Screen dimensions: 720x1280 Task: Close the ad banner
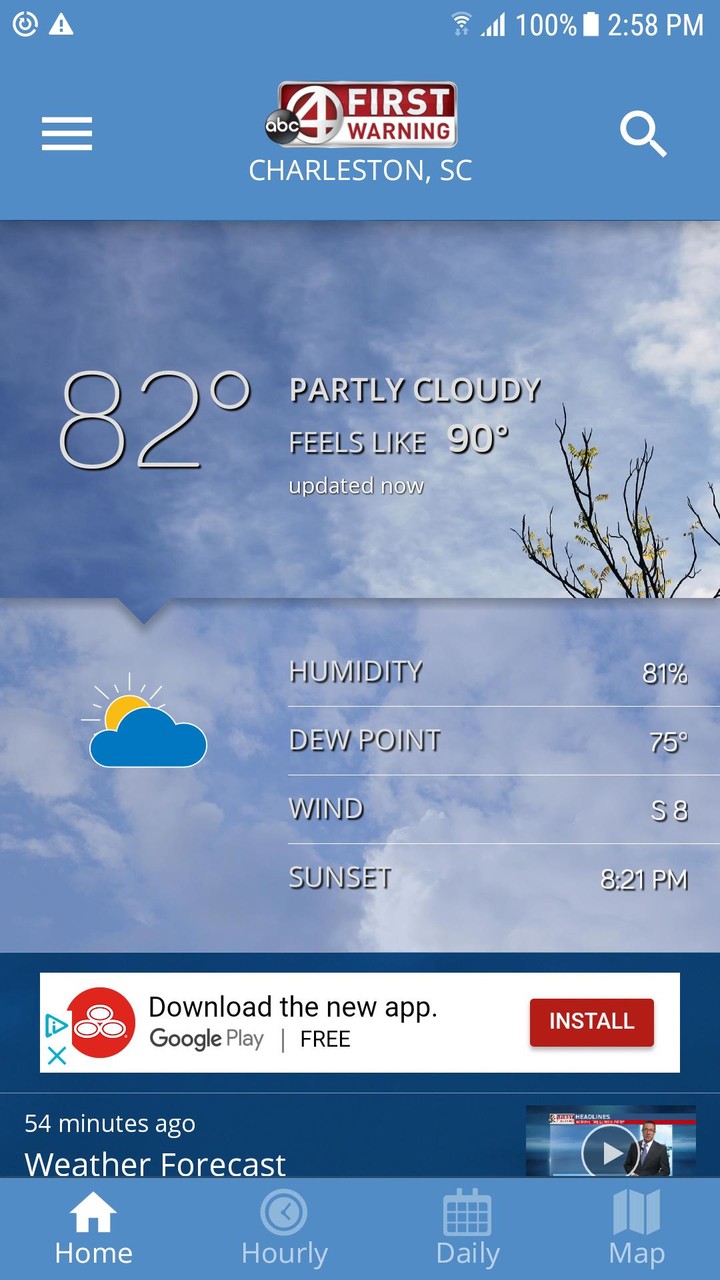57,1055
